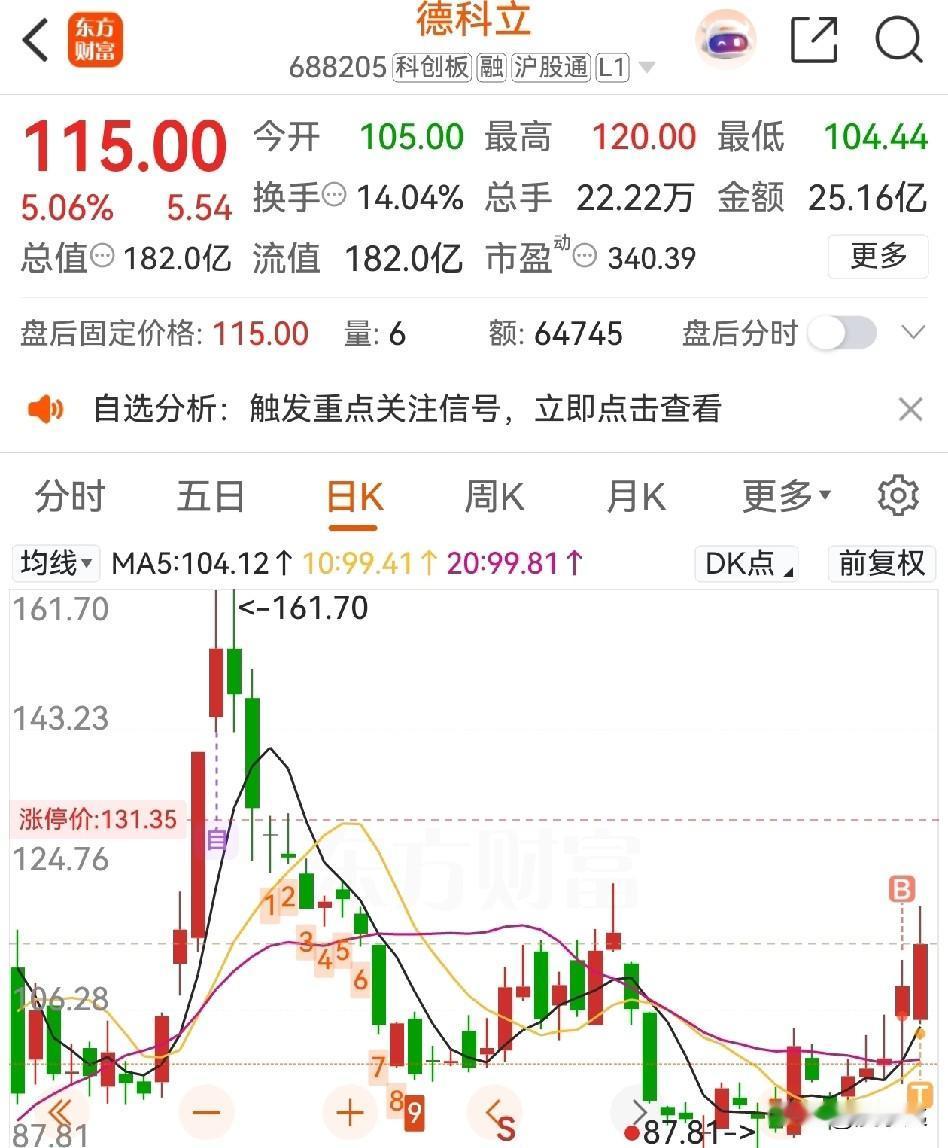Change the 前复权 adjustment setting
948x1148 pixels.
point(881,564)
